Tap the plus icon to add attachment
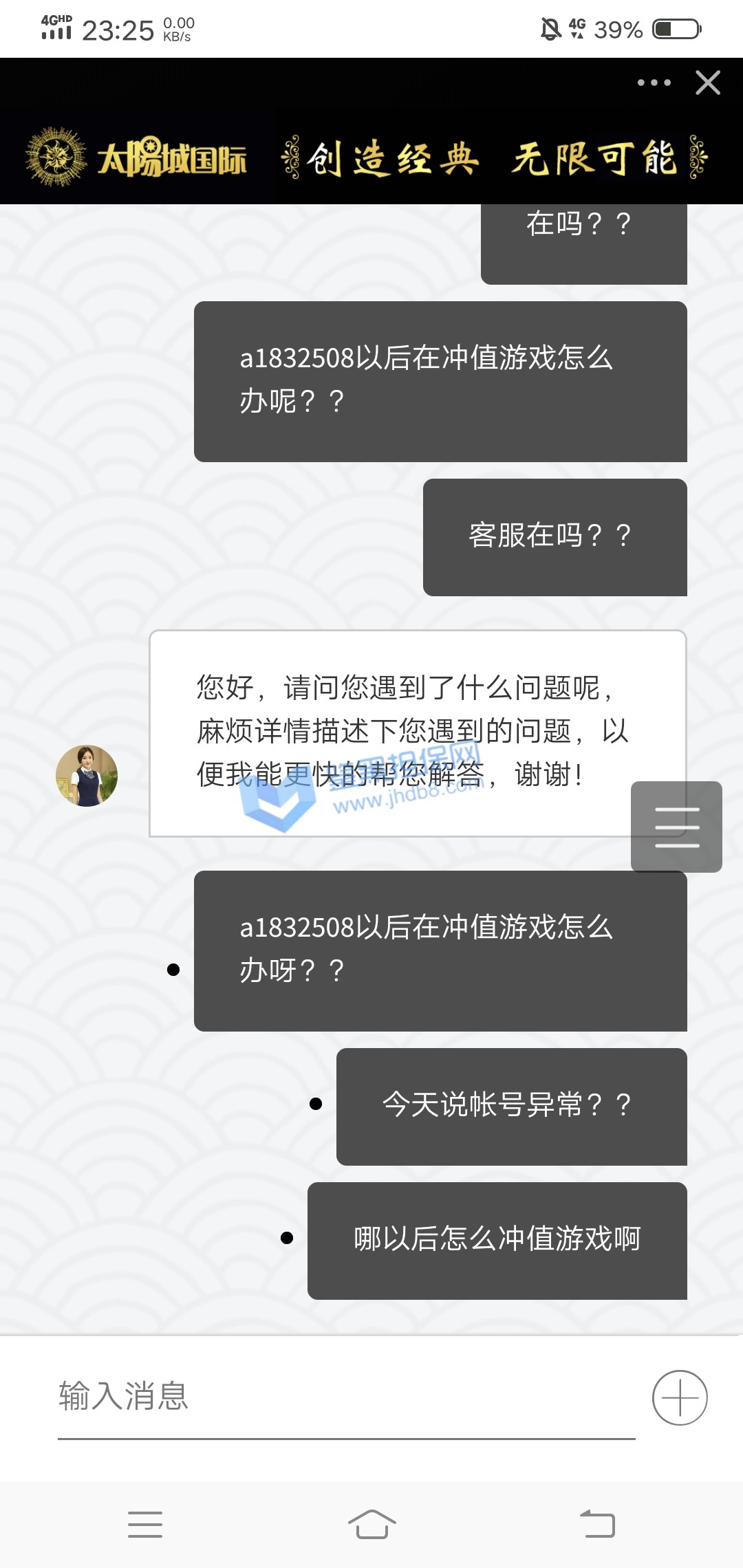 (680, 1397)
